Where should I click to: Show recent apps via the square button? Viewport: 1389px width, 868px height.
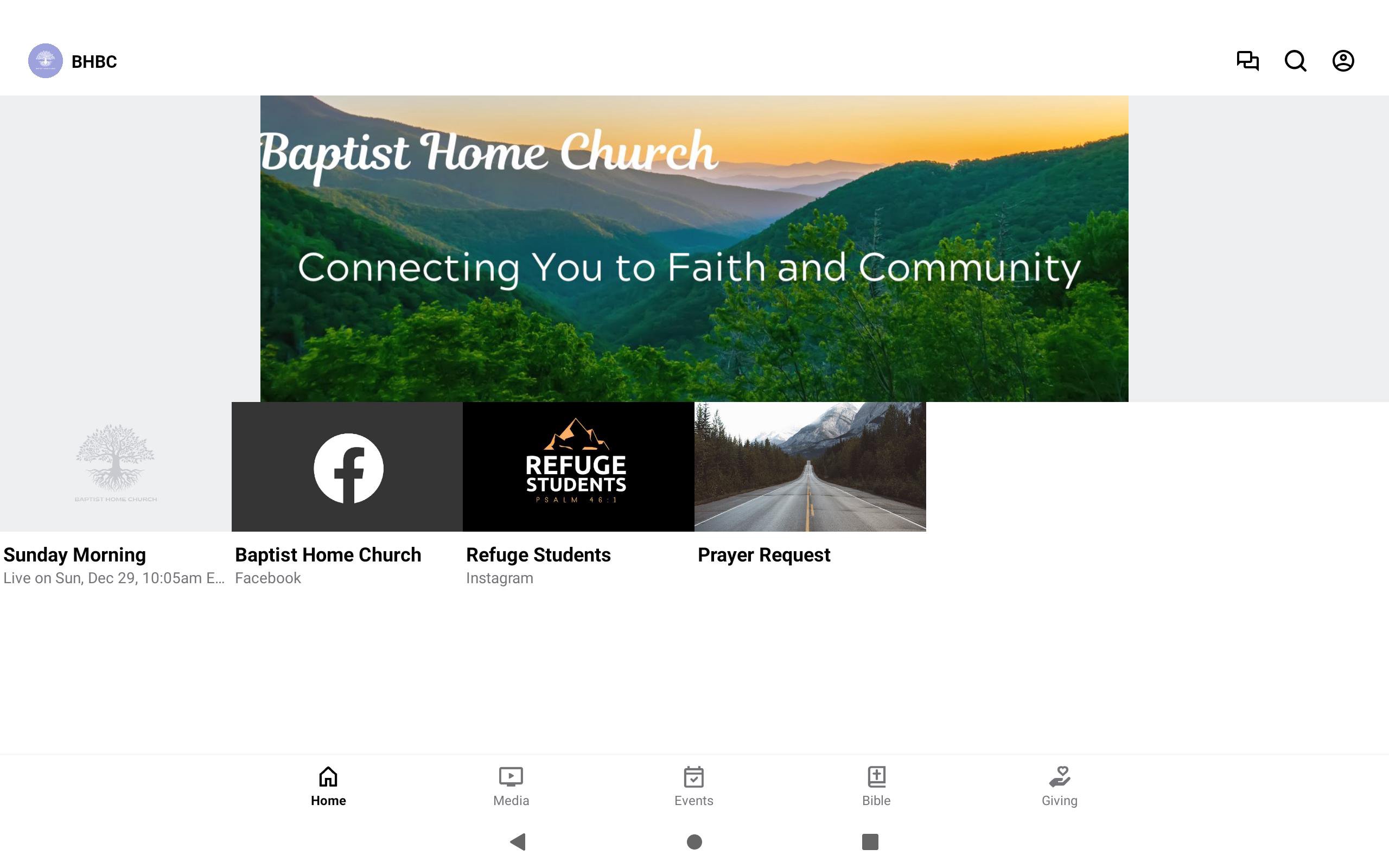(x=870, y=841)
